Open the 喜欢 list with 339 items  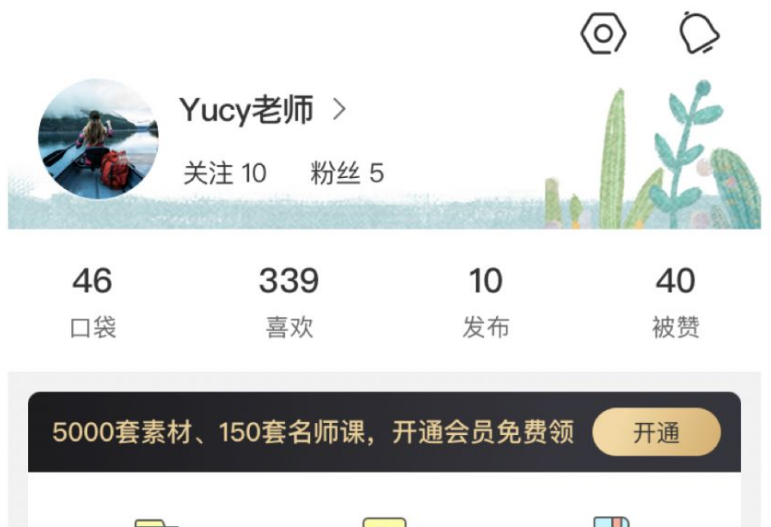[289, 302]
